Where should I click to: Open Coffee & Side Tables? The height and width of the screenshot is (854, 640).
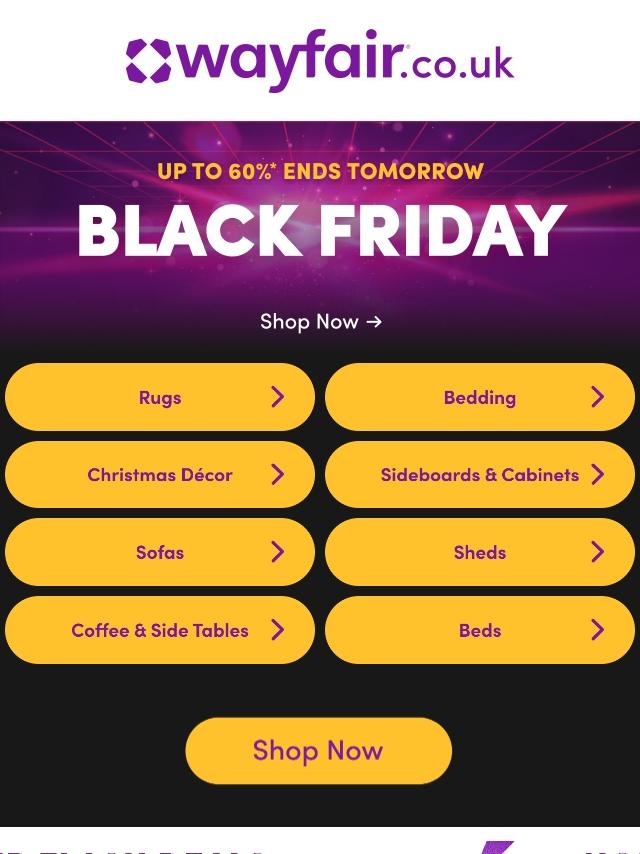160,630
